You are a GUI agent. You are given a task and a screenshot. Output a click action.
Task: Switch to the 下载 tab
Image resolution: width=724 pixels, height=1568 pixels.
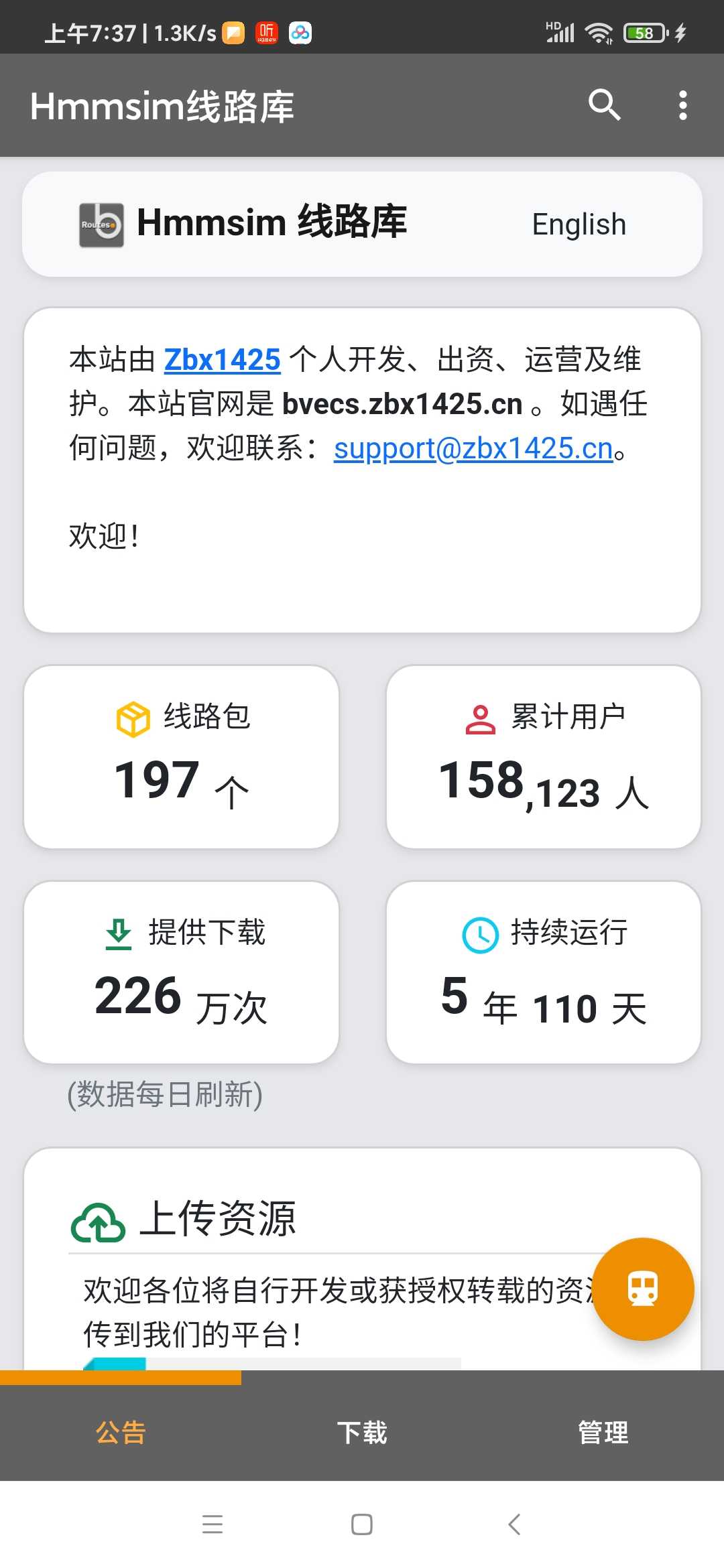click(x=362, y=1432)
